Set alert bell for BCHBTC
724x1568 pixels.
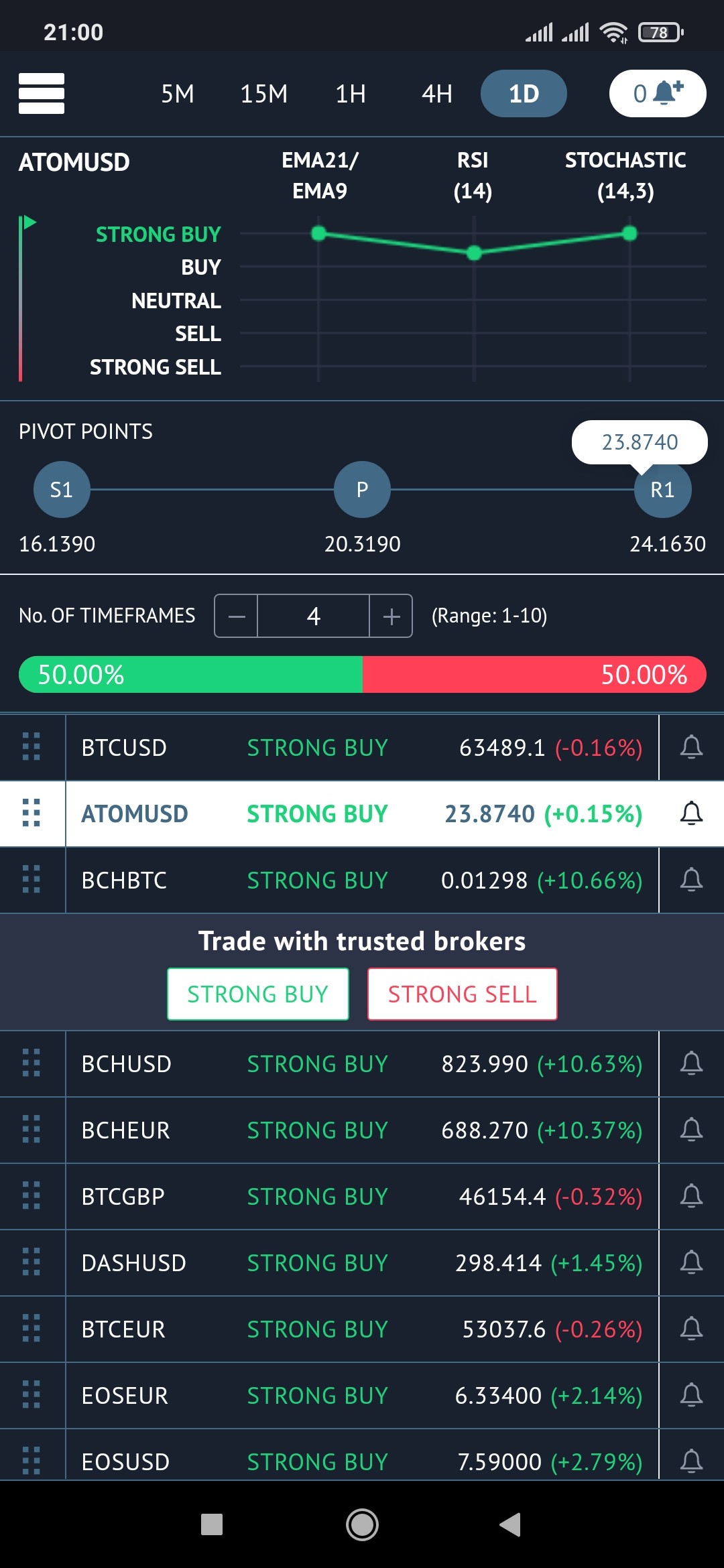pyautogui.click(x=691, y=880)
